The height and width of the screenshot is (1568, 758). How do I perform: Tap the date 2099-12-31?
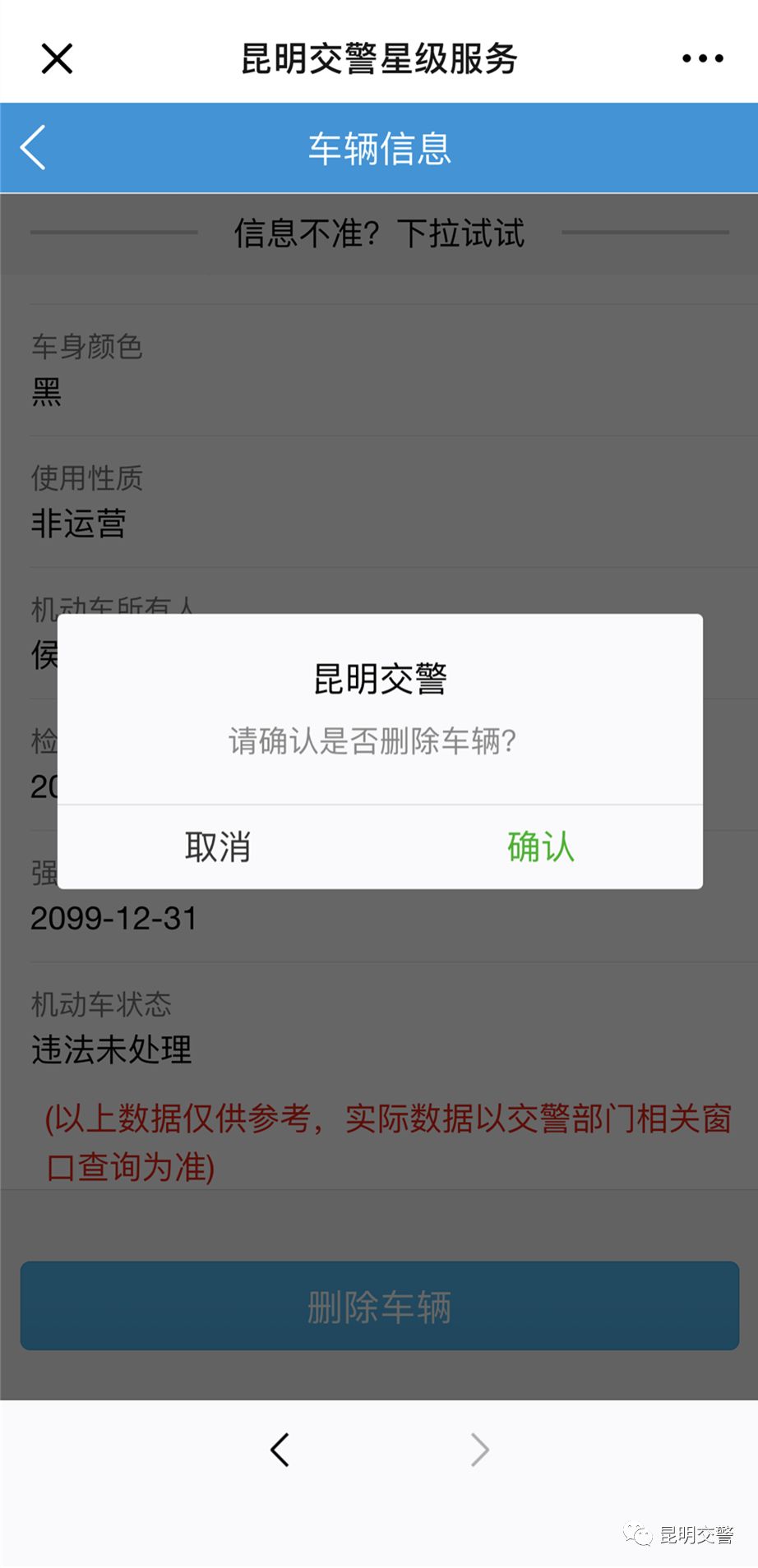coord(113,918)
